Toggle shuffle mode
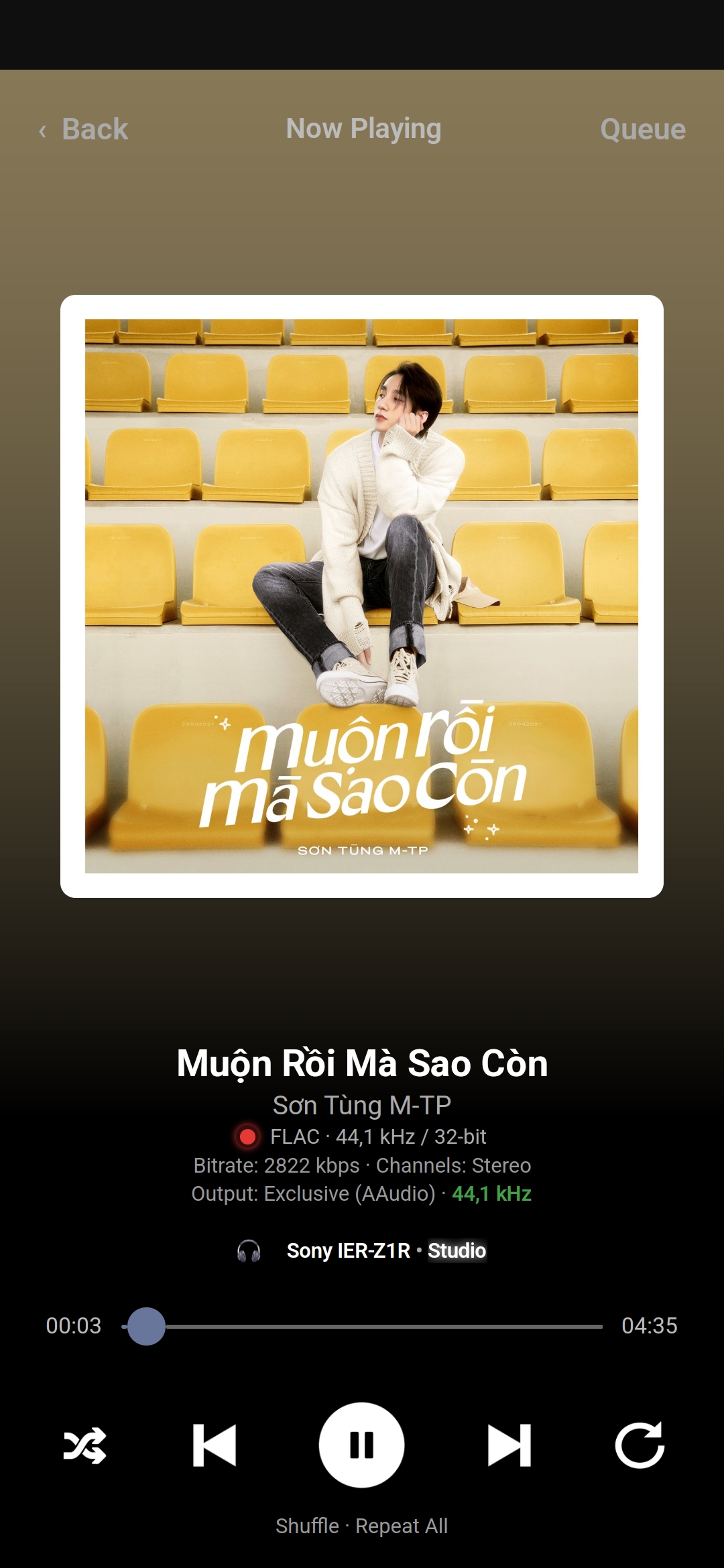Image resolution: width=724 pixels, height=1568 pixels. pyautogui.click(x=85, y=1445)
